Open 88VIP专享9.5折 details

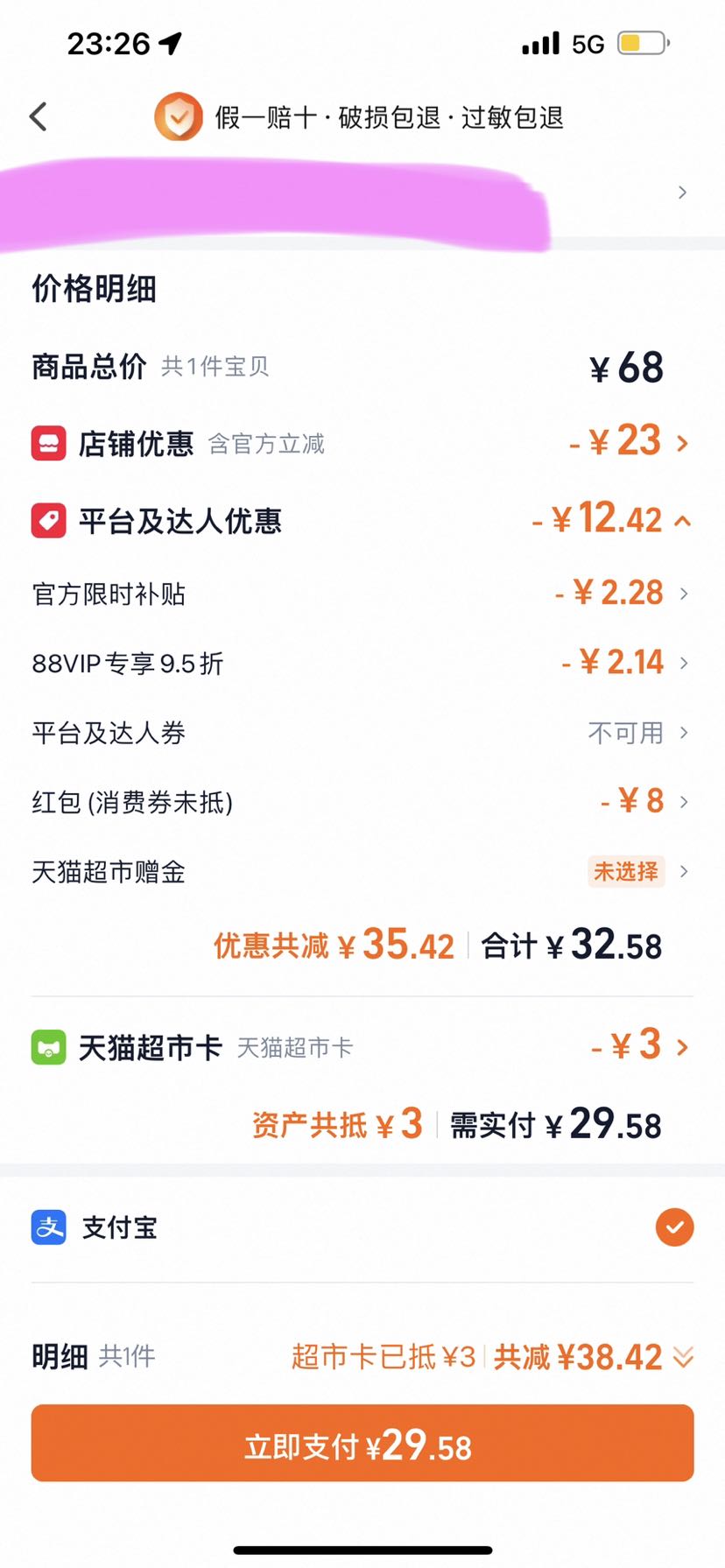[362, 663]
